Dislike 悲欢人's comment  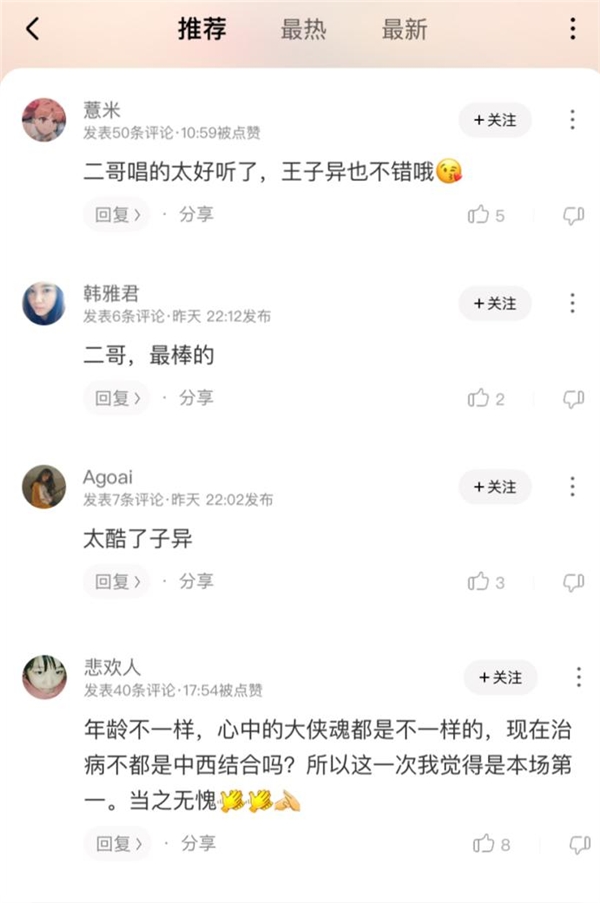click(579, 845)
